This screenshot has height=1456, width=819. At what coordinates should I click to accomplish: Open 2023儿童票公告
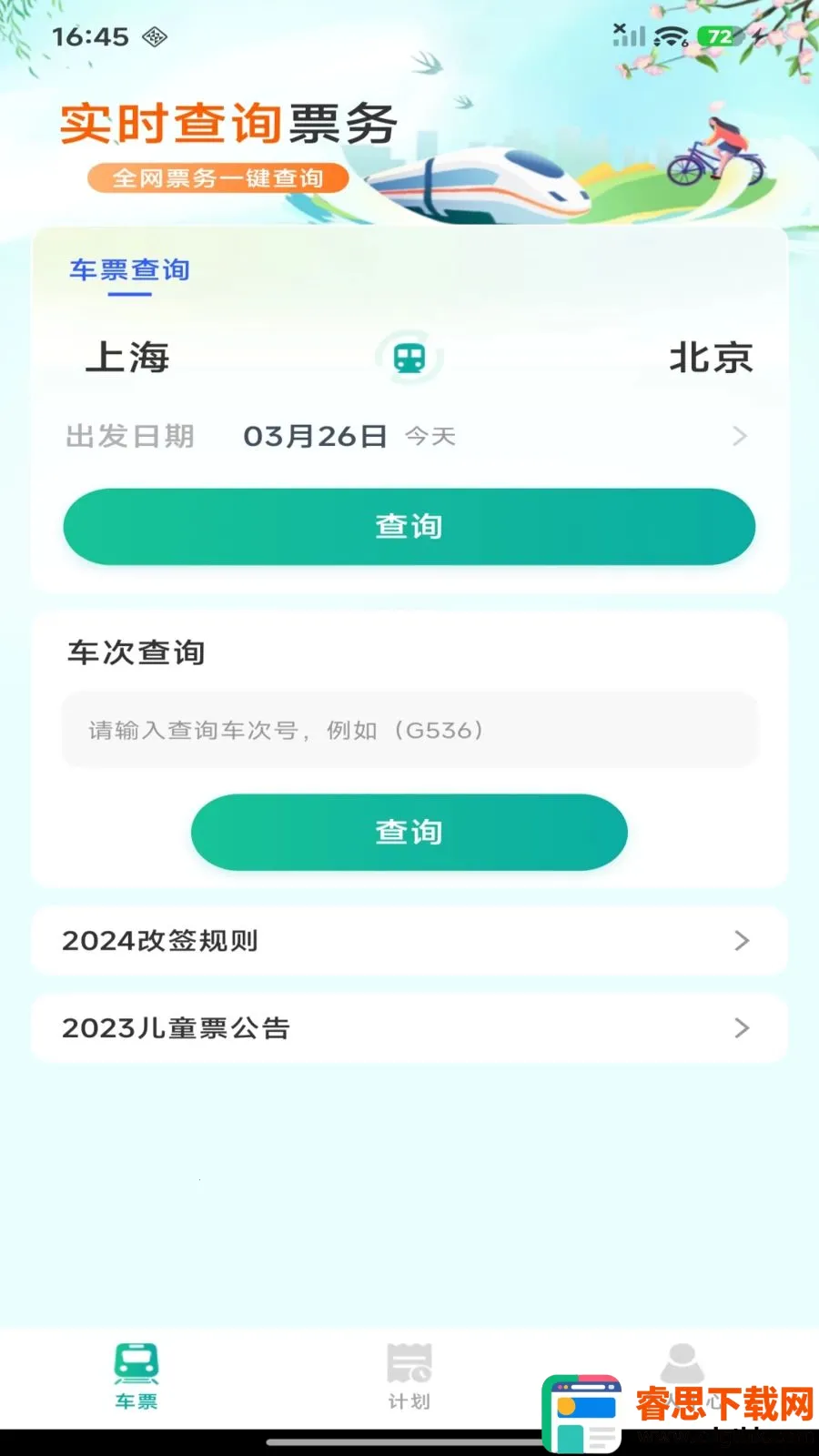[x=409, y=1027]
